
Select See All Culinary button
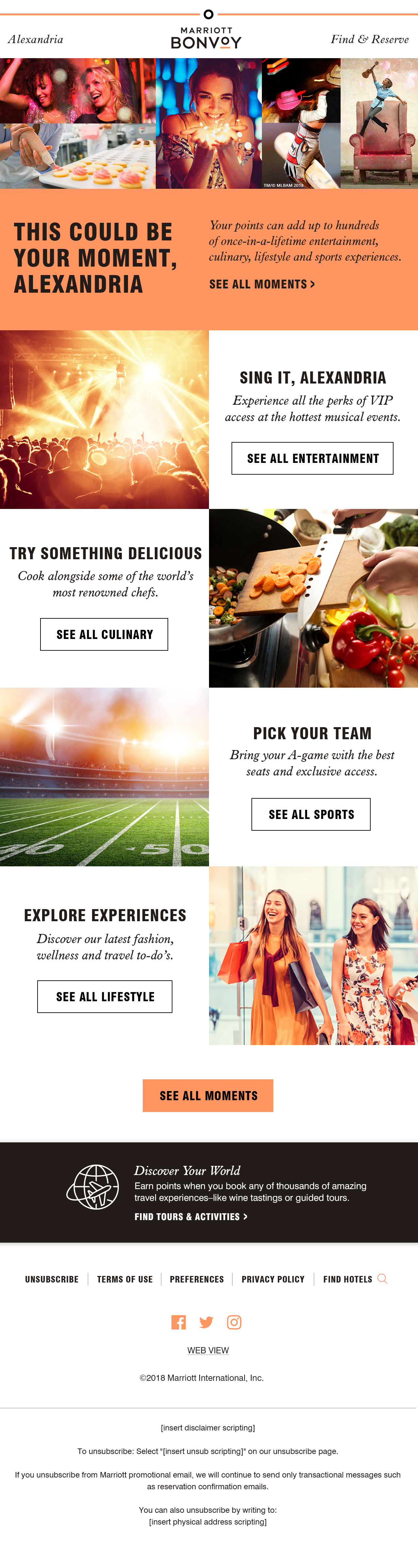click(104, 634)
